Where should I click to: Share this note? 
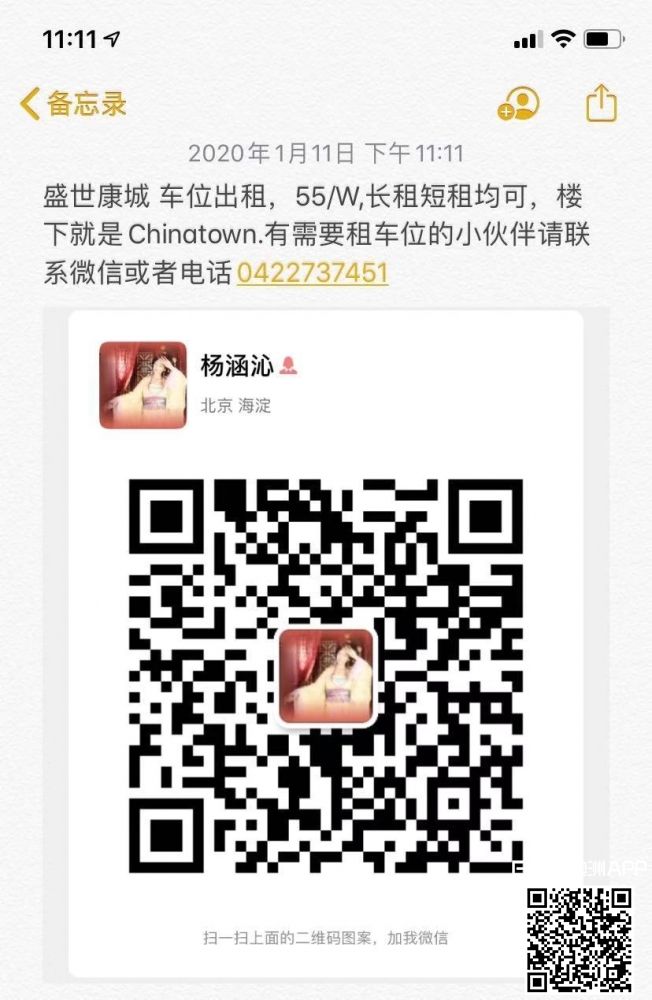[601, 103]
